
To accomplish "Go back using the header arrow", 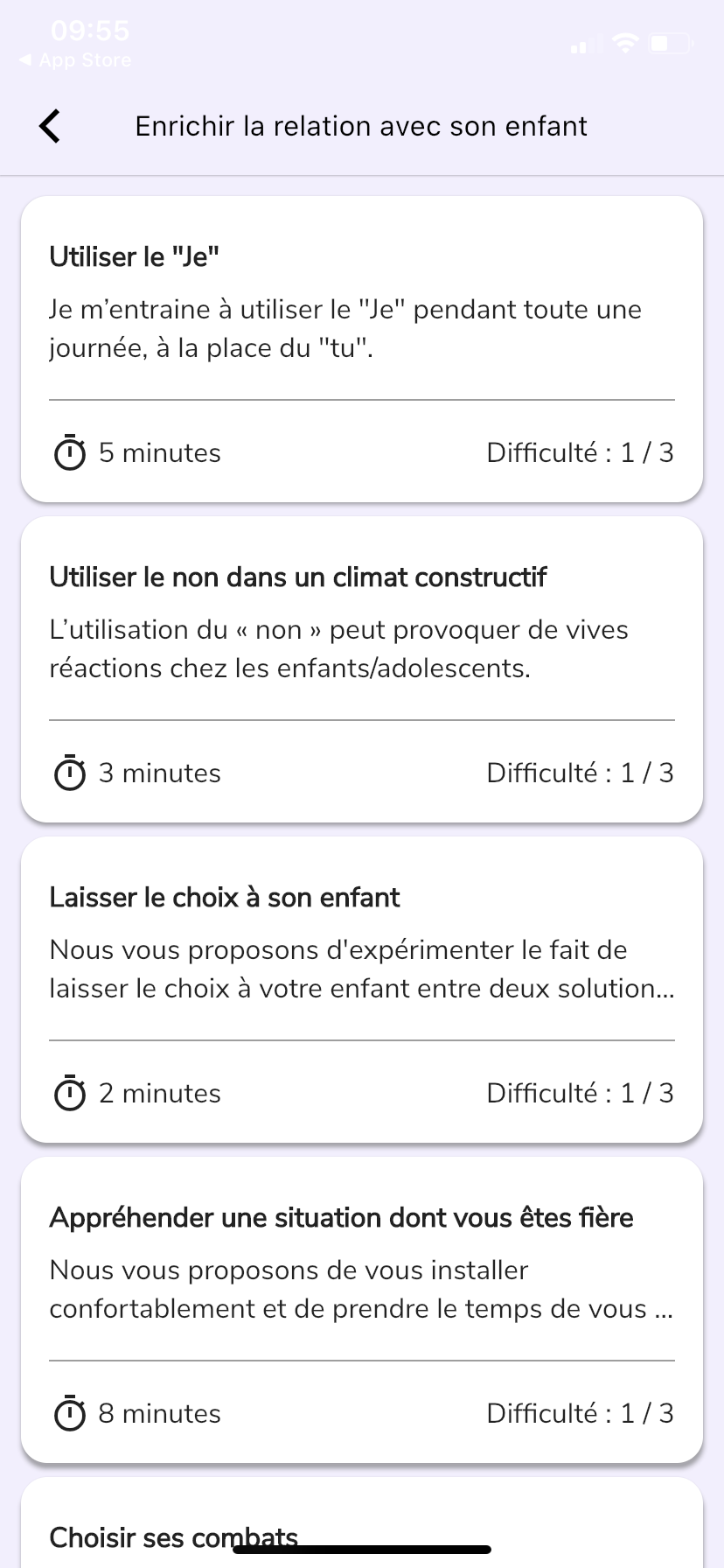I will [51, 126].
